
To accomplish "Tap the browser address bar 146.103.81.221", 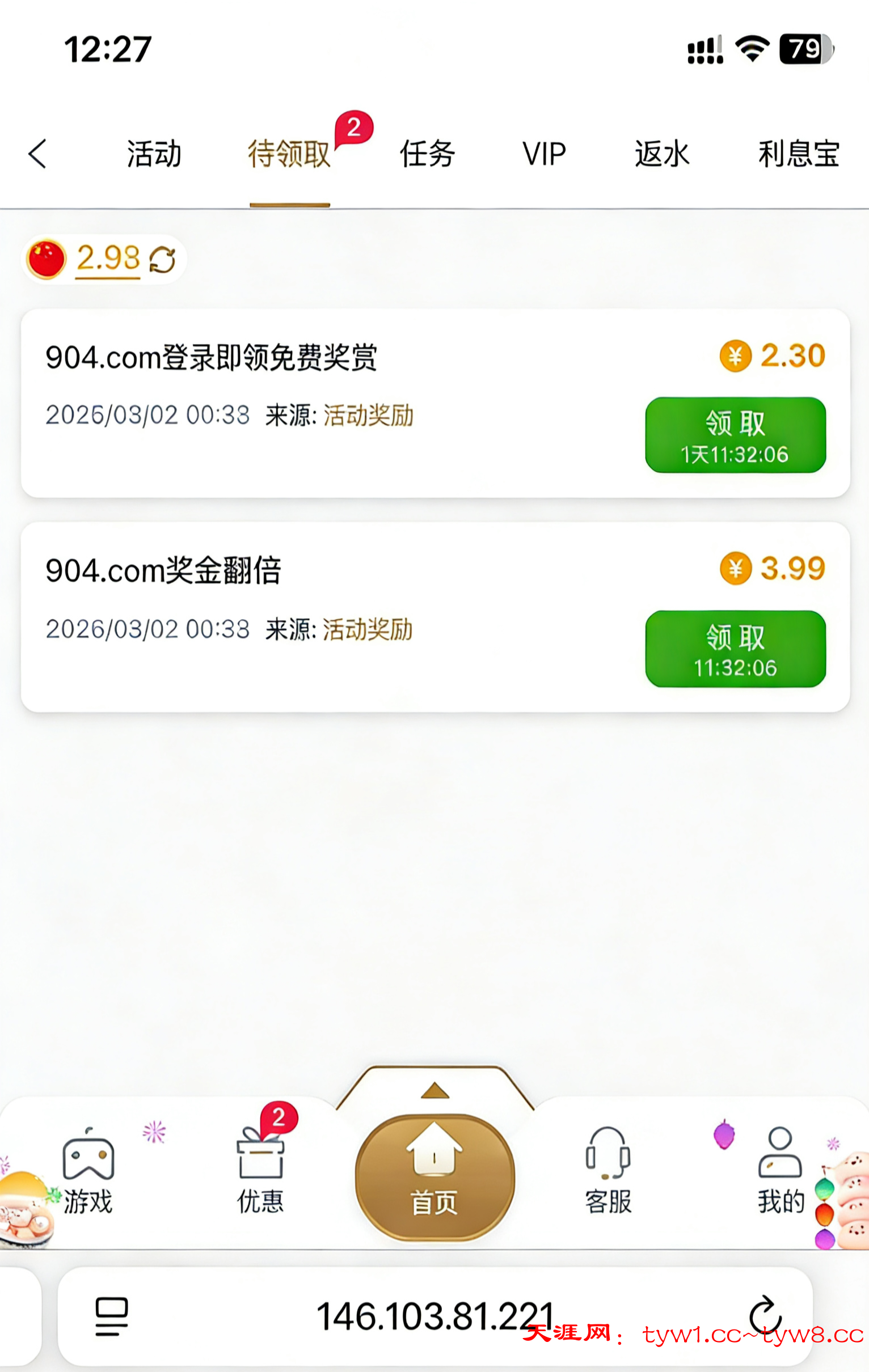I will (x=434, y=1316).
